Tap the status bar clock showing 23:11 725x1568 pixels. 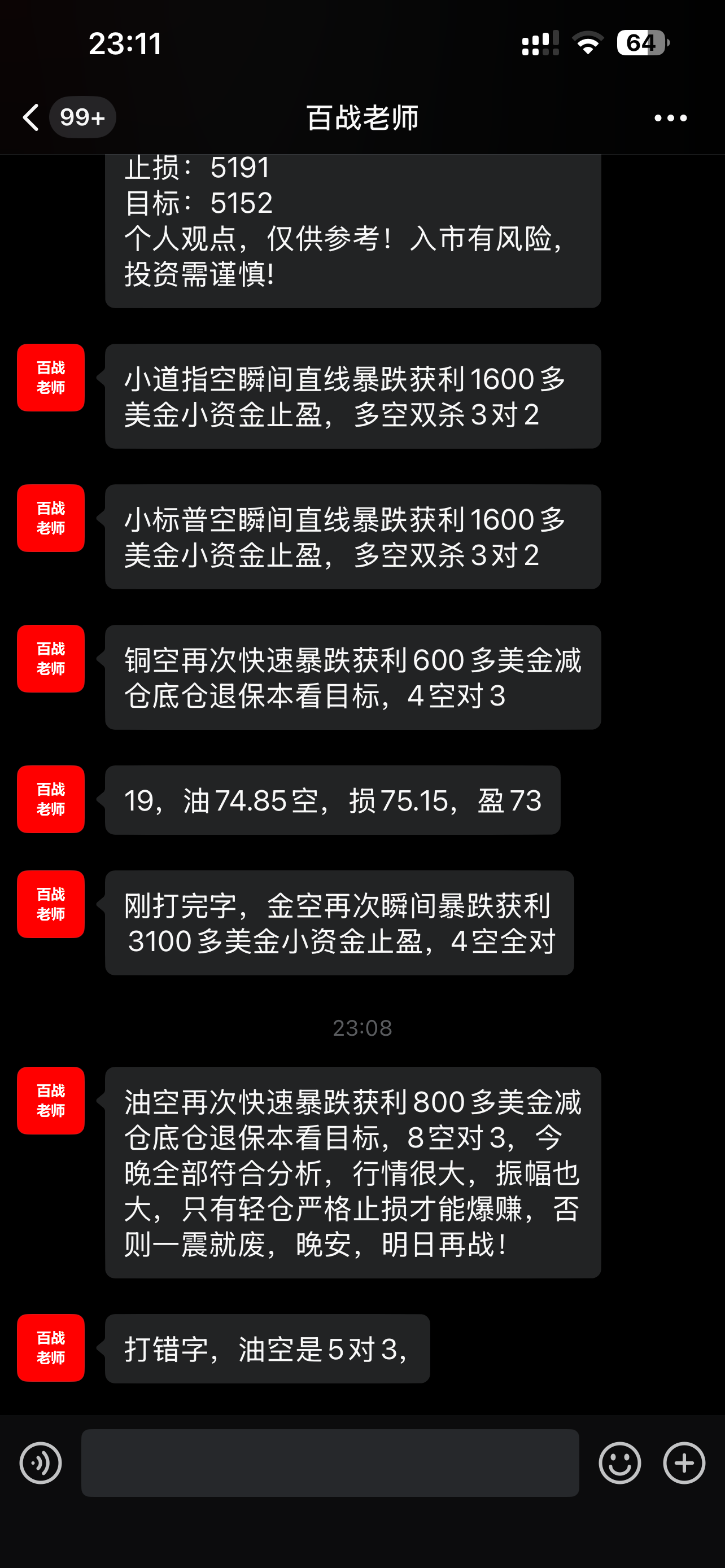tap(125, 41)
